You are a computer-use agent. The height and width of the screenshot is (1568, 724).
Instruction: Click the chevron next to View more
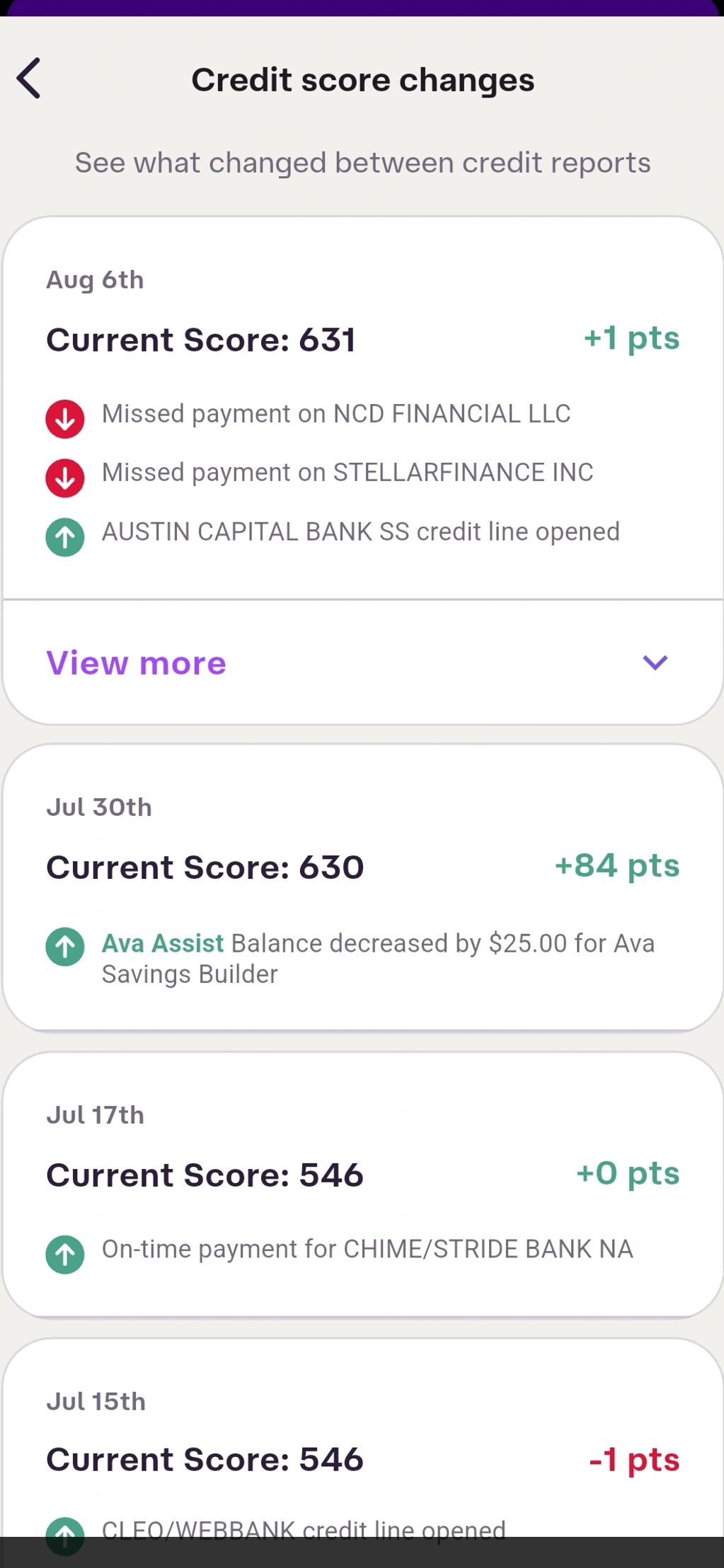point(655,662)
